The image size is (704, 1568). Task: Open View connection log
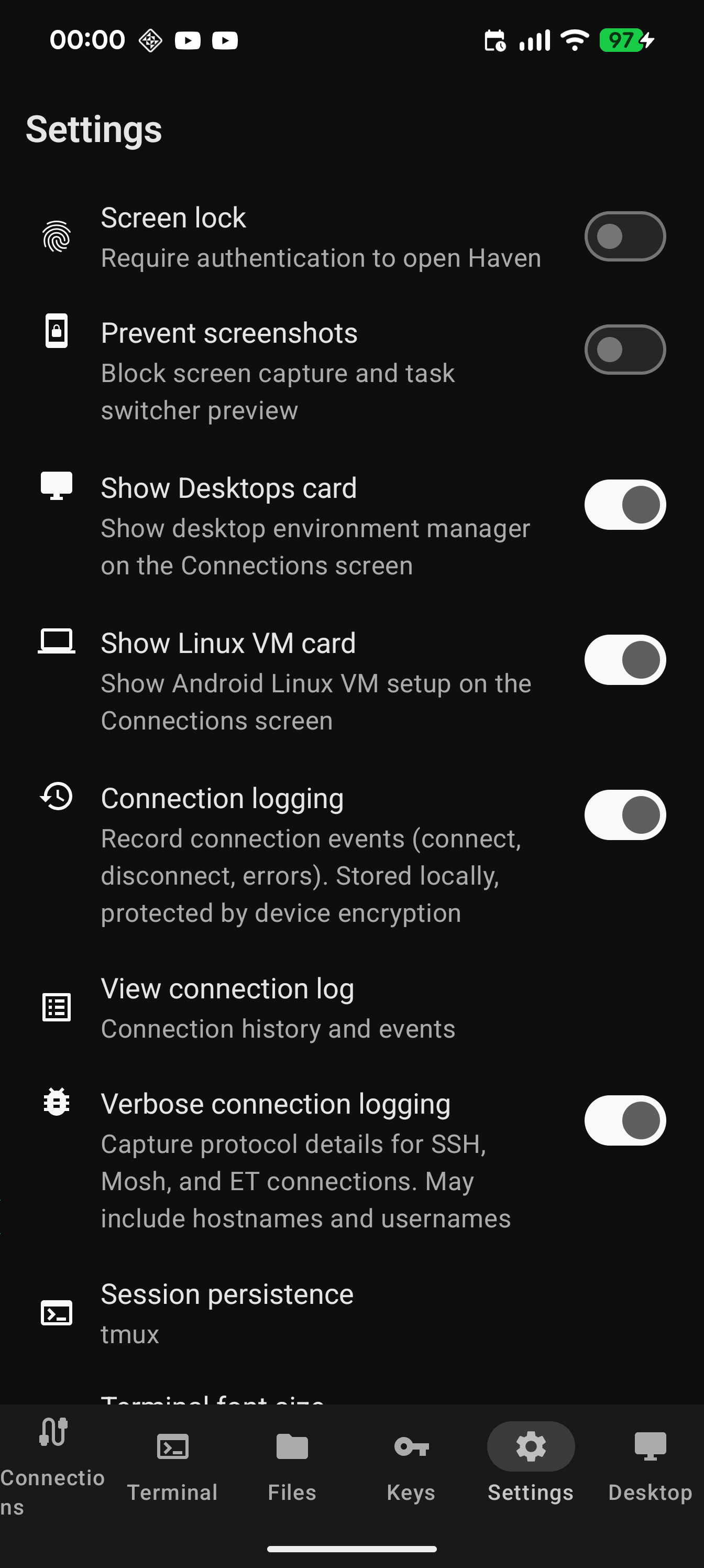tap(278, 1008)
